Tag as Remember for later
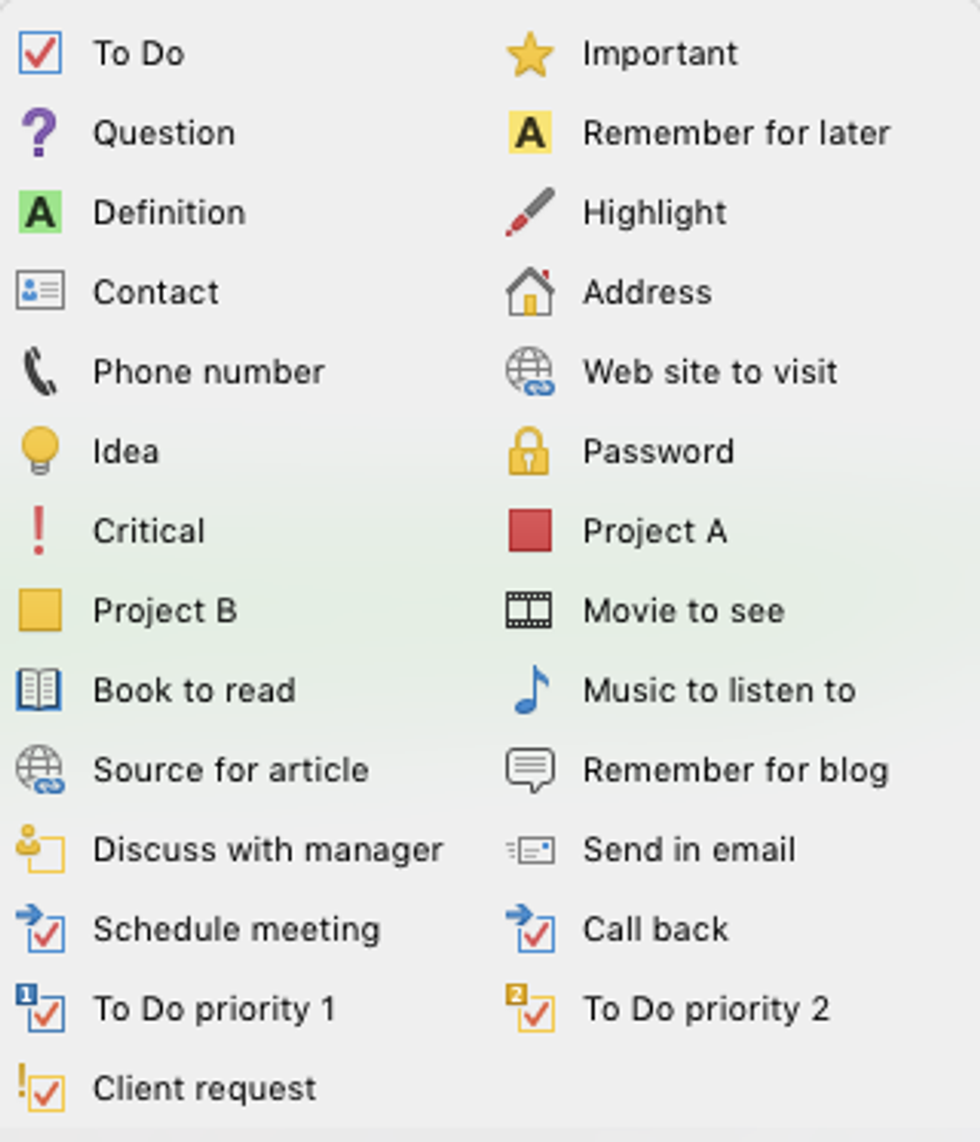The width and height of the screenshot is (980, 1142). (736, 133)
